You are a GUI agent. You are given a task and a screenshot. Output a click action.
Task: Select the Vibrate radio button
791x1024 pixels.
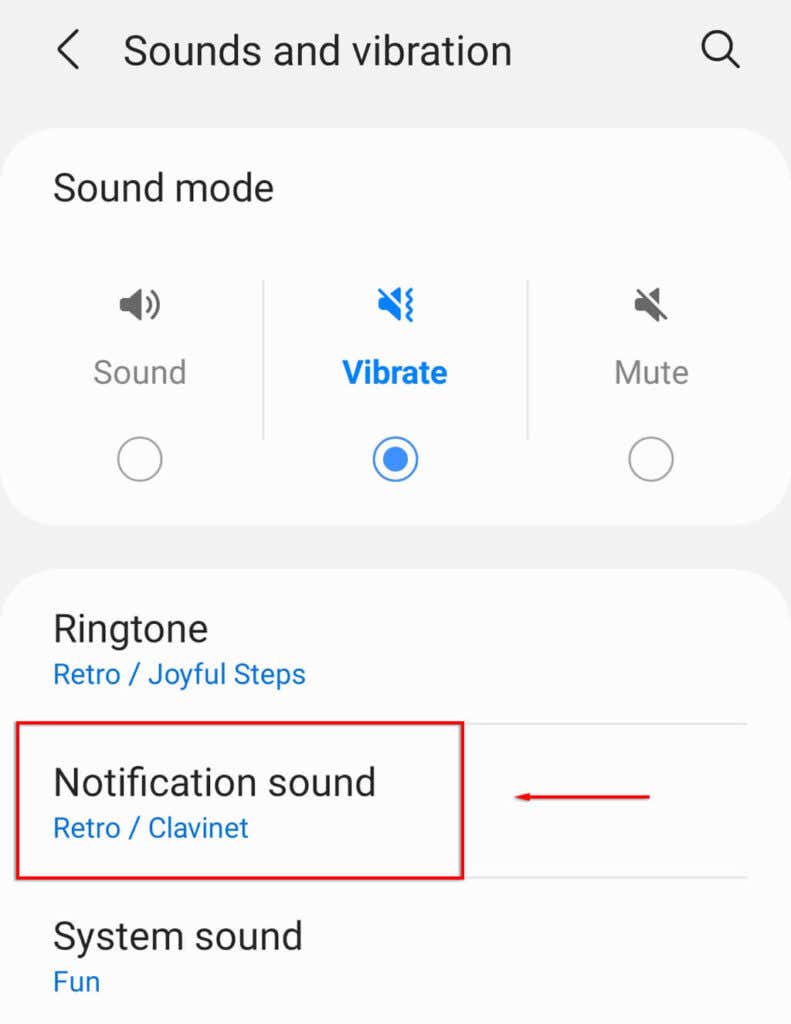tap(395, 458)
